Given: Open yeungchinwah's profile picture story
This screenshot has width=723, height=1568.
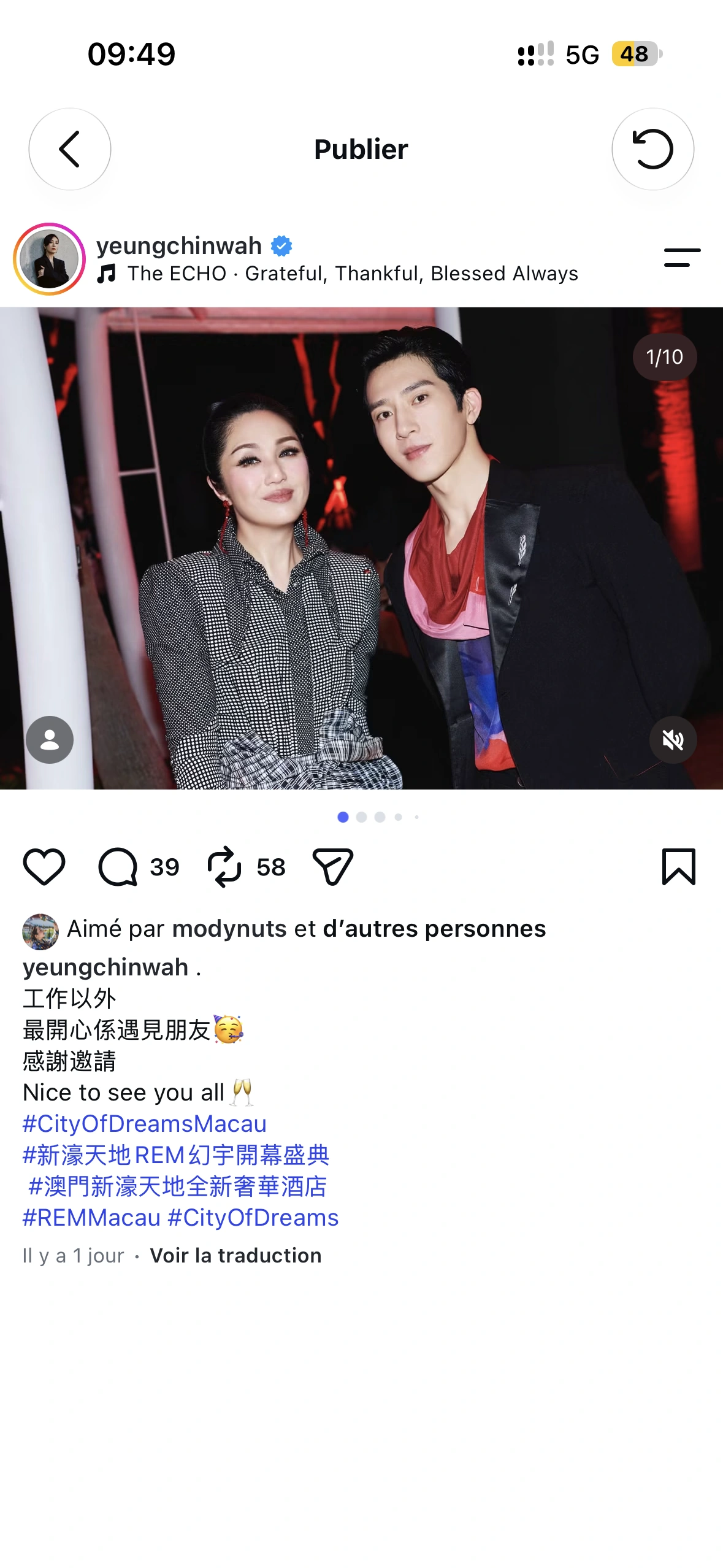Looking at the screenshot, I should (49, 259).
